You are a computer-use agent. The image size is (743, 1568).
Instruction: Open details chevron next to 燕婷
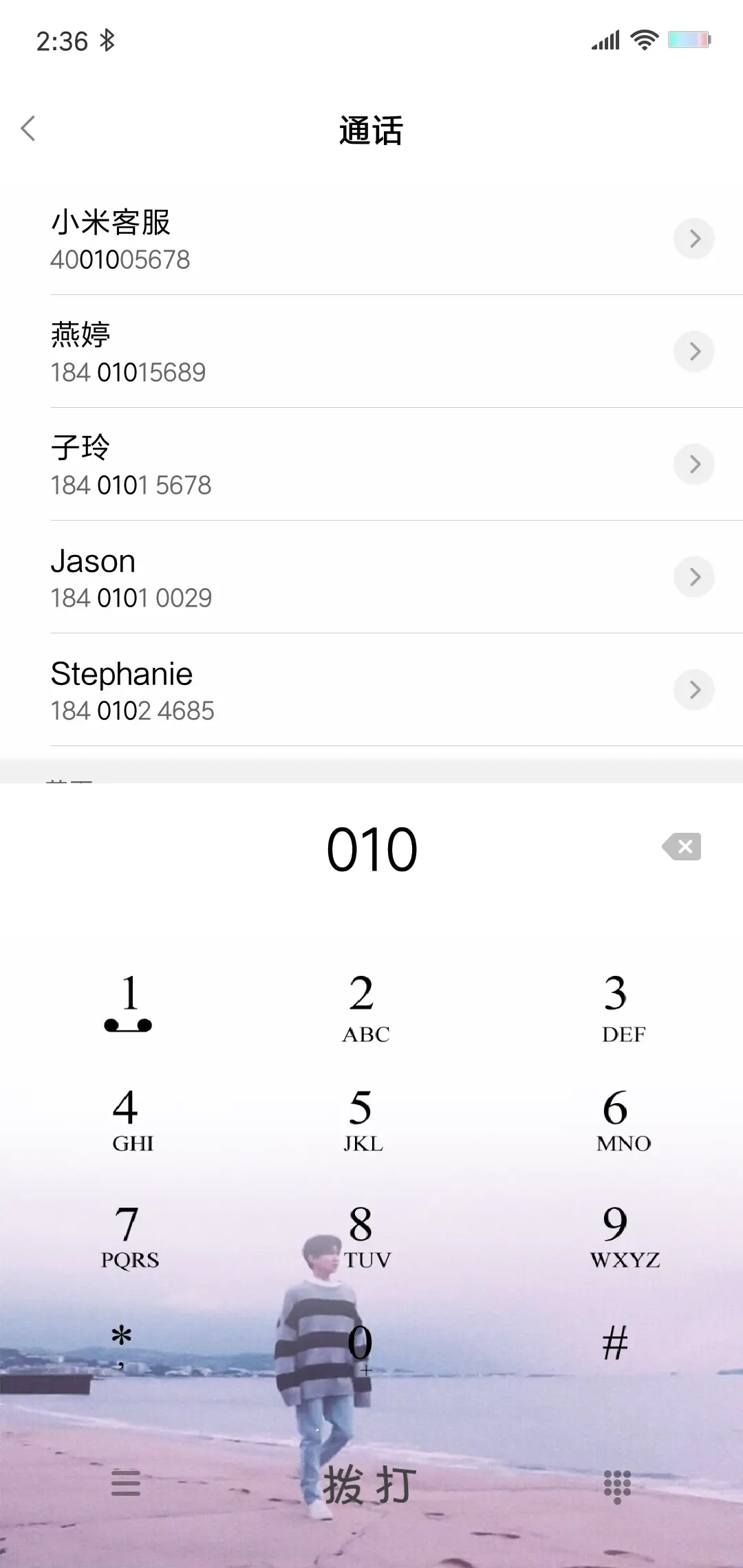point(694,351)
